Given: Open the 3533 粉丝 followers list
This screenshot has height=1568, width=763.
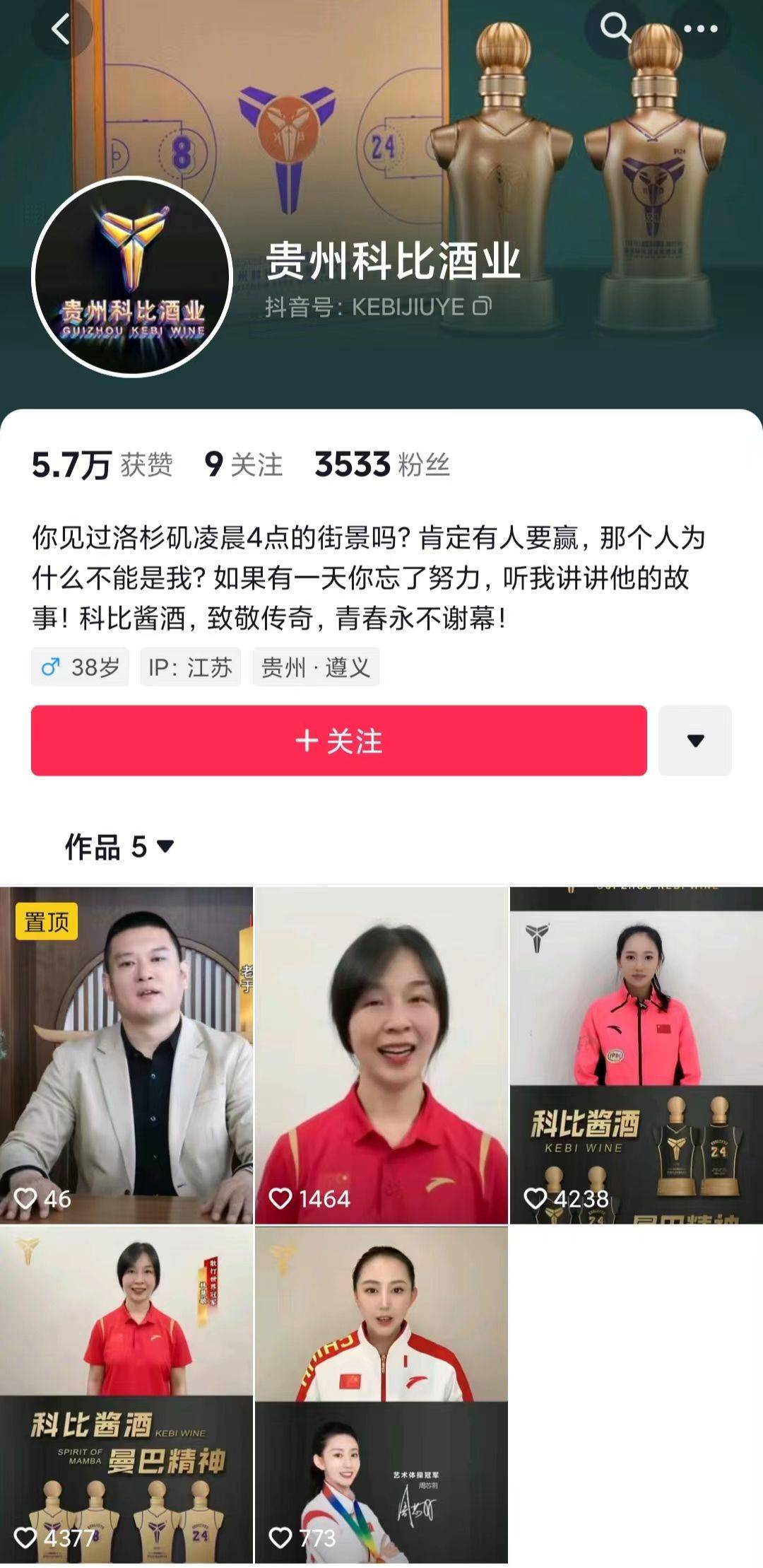Looking at the screenshot, I should point(381,464).
